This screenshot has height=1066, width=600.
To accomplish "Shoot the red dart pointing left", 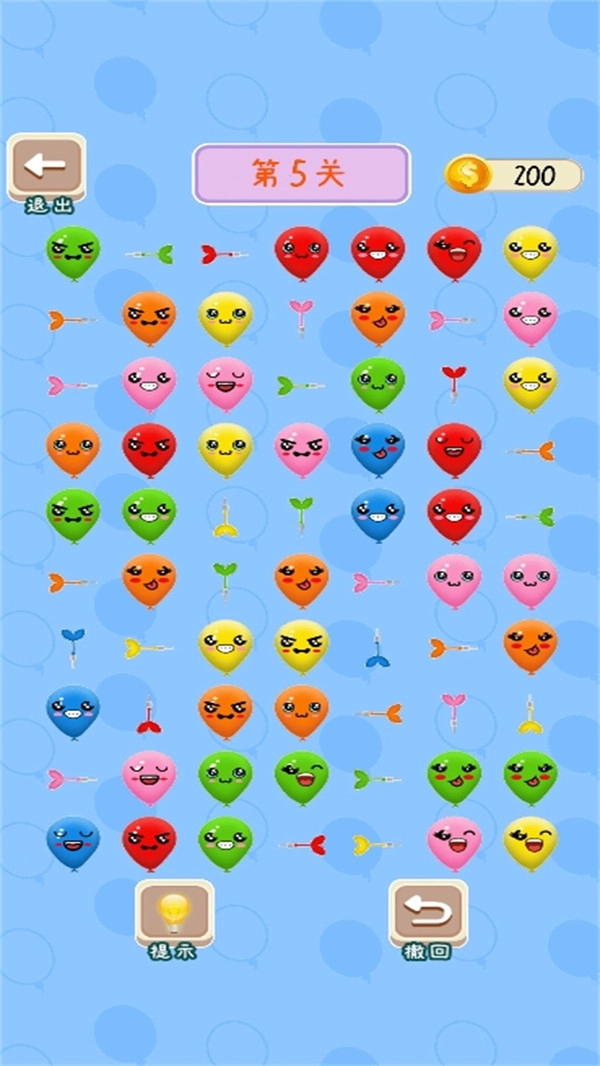I will 302,844.
